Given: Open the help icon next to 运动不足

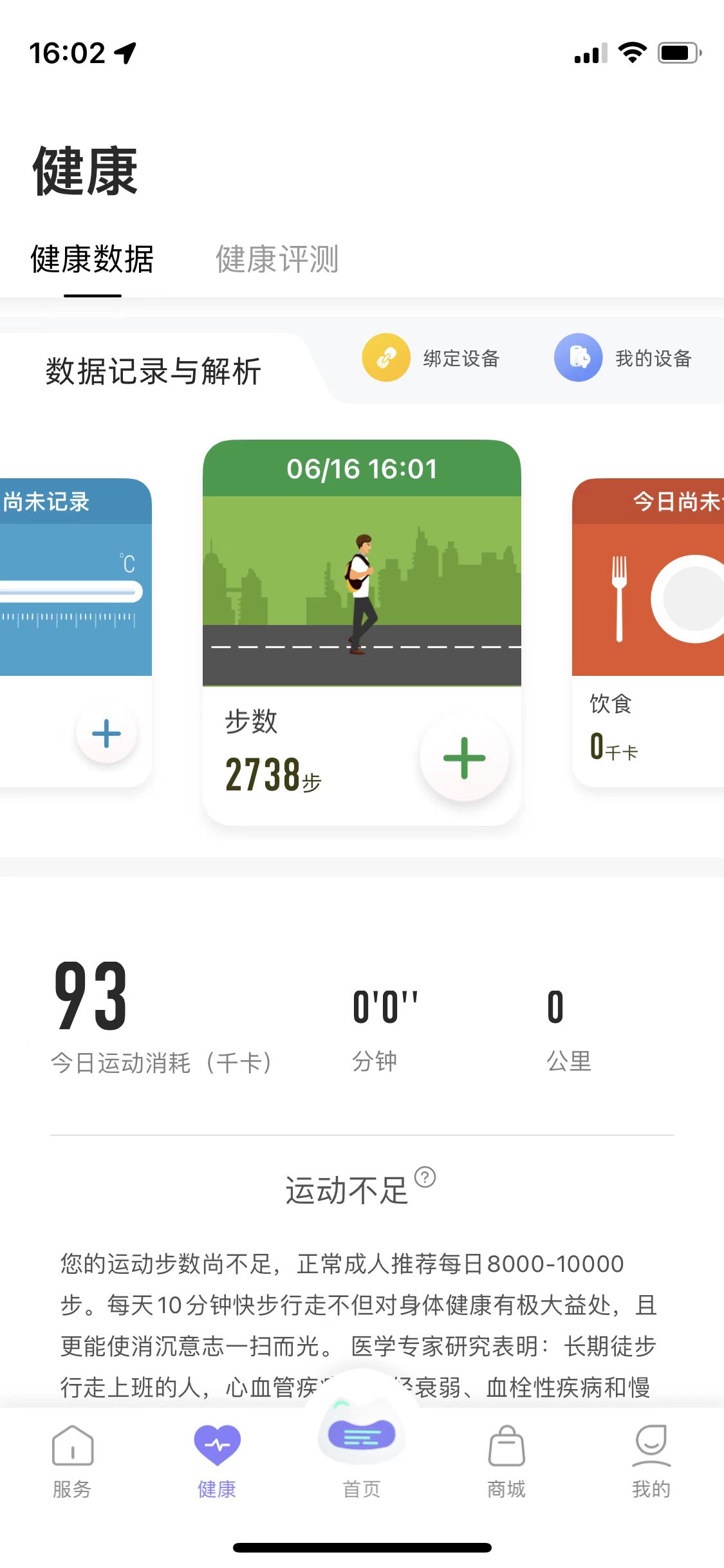Looking at the screenshot, I should 425,1177.
